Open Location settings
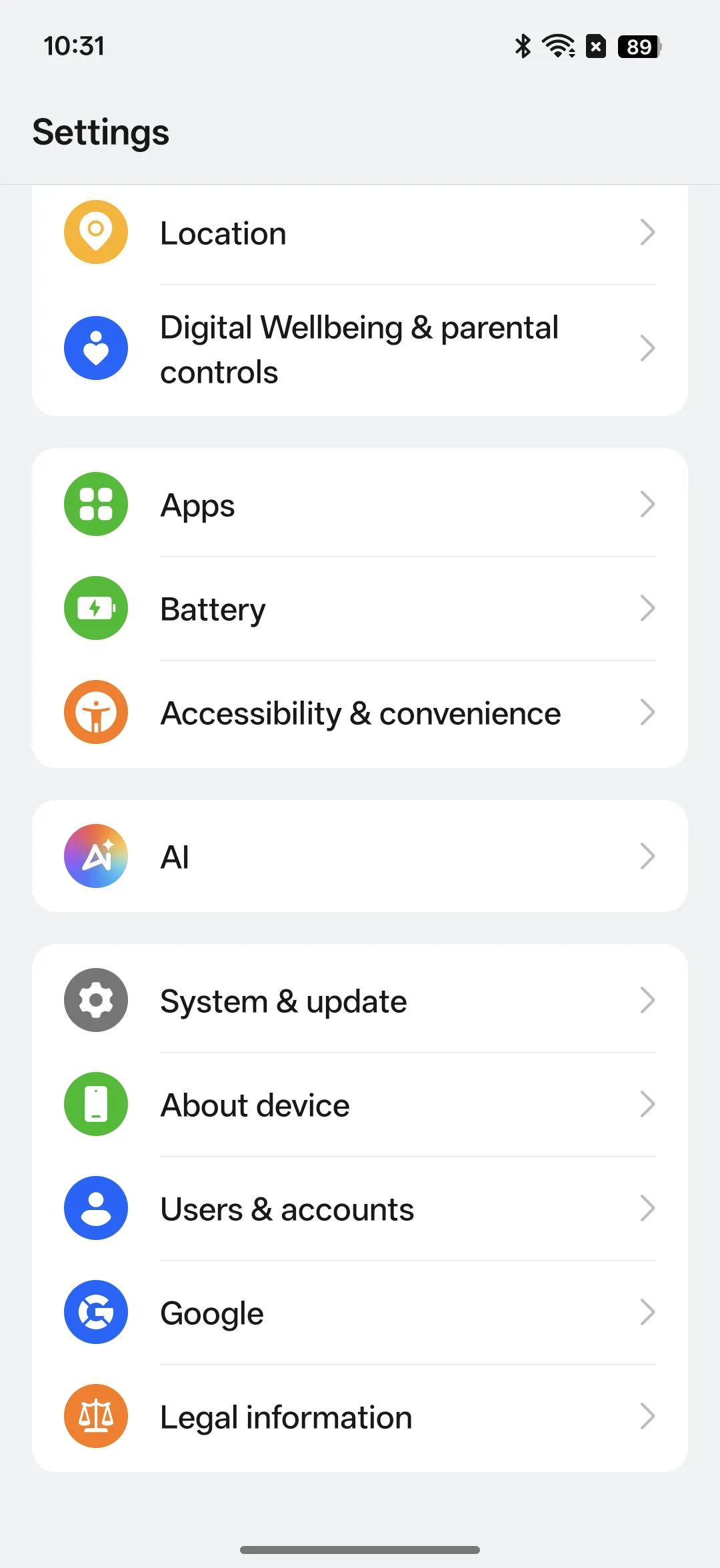This screenshot has height=1568, width=720. (x=360, y=233)
